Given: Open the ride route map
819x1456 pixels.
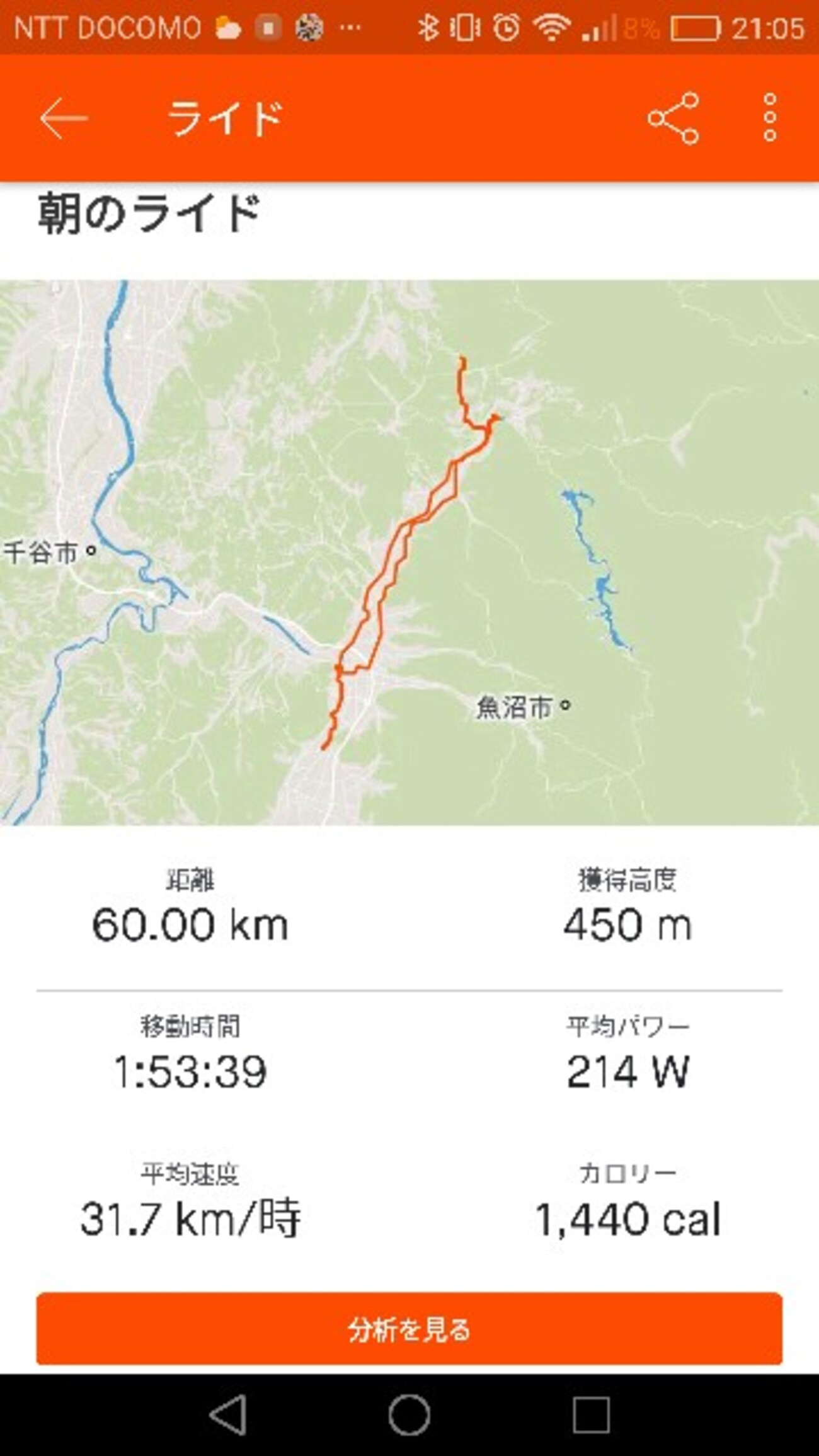Looking at the screenshot, I should click(x=409, y=553).
